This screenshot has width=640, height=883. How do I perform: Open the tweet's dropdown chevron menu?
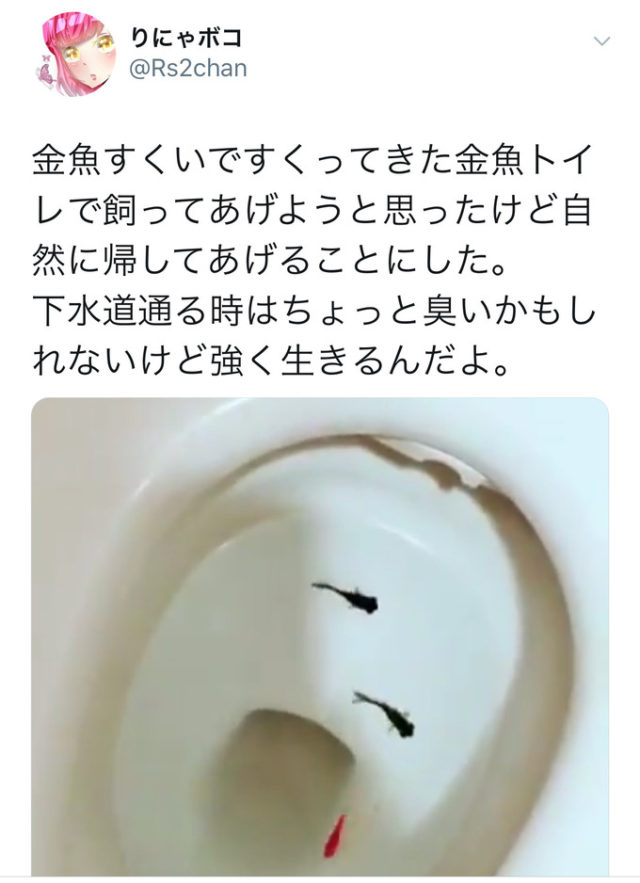pos(601,41)
